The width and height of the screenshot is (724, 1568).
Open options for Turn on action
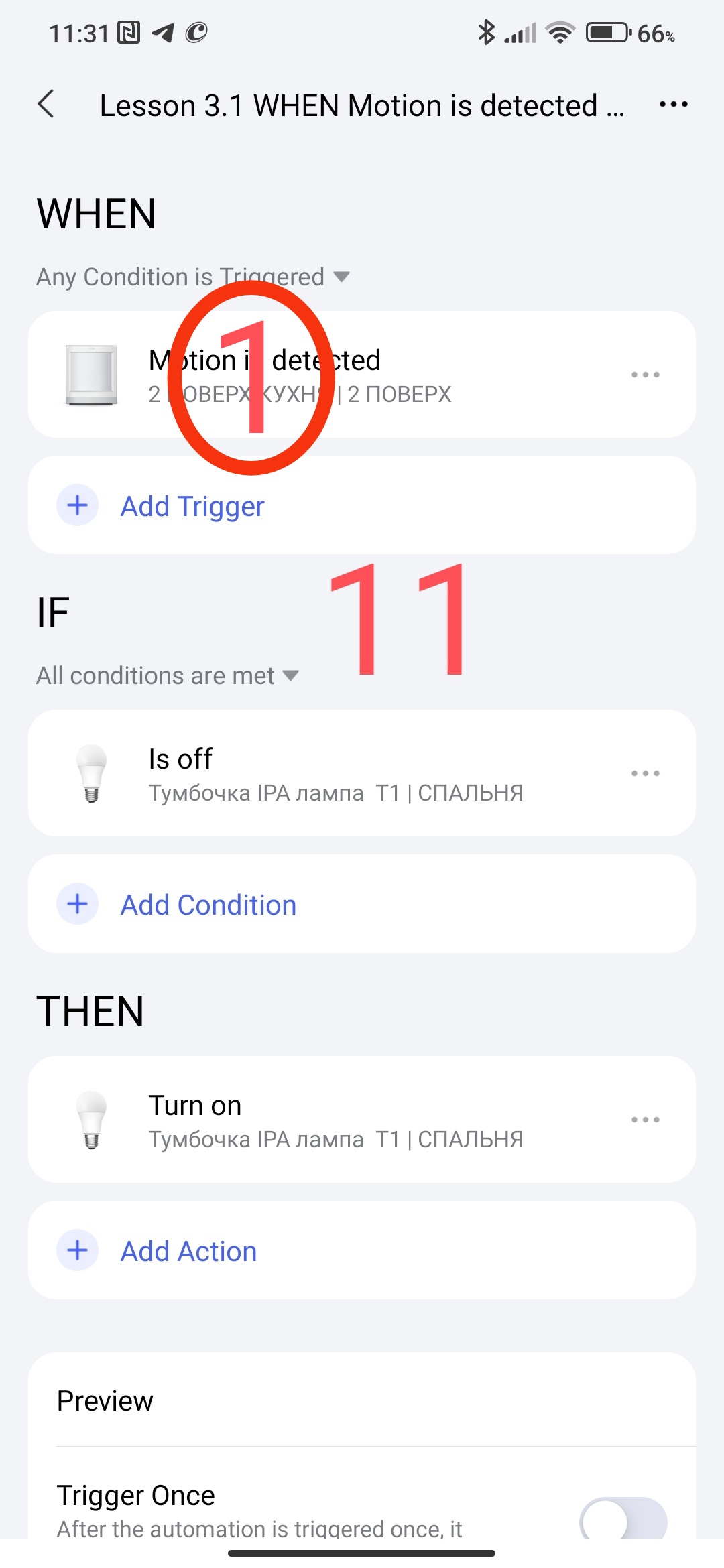pos(645,1120)
